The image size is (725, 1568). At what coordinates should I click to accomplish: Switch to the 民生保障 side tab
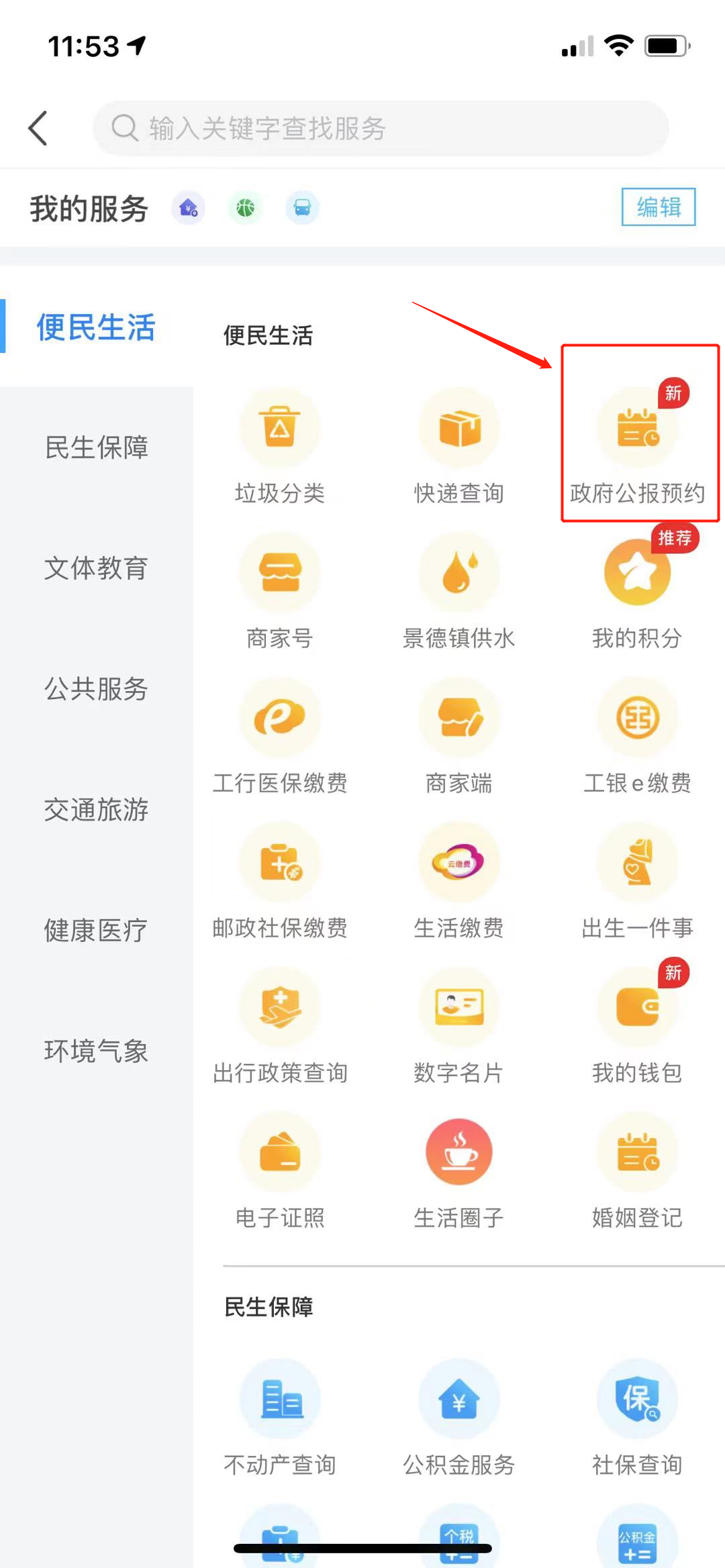tap(97, 448)
